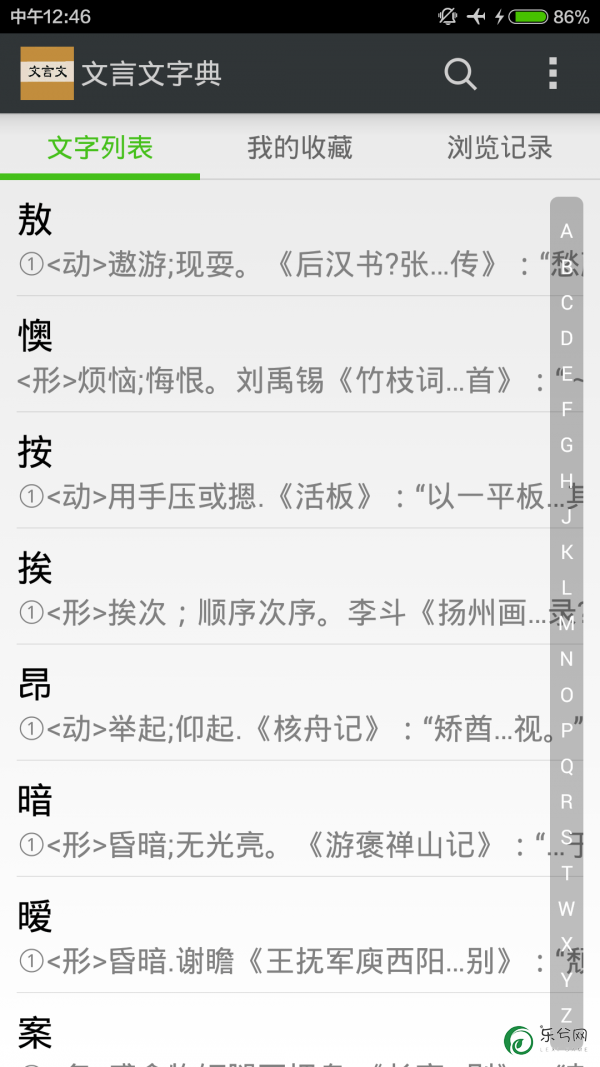Open the search magnifier icon
Viewport: 600px width, 1067px height.
(461, 73)
